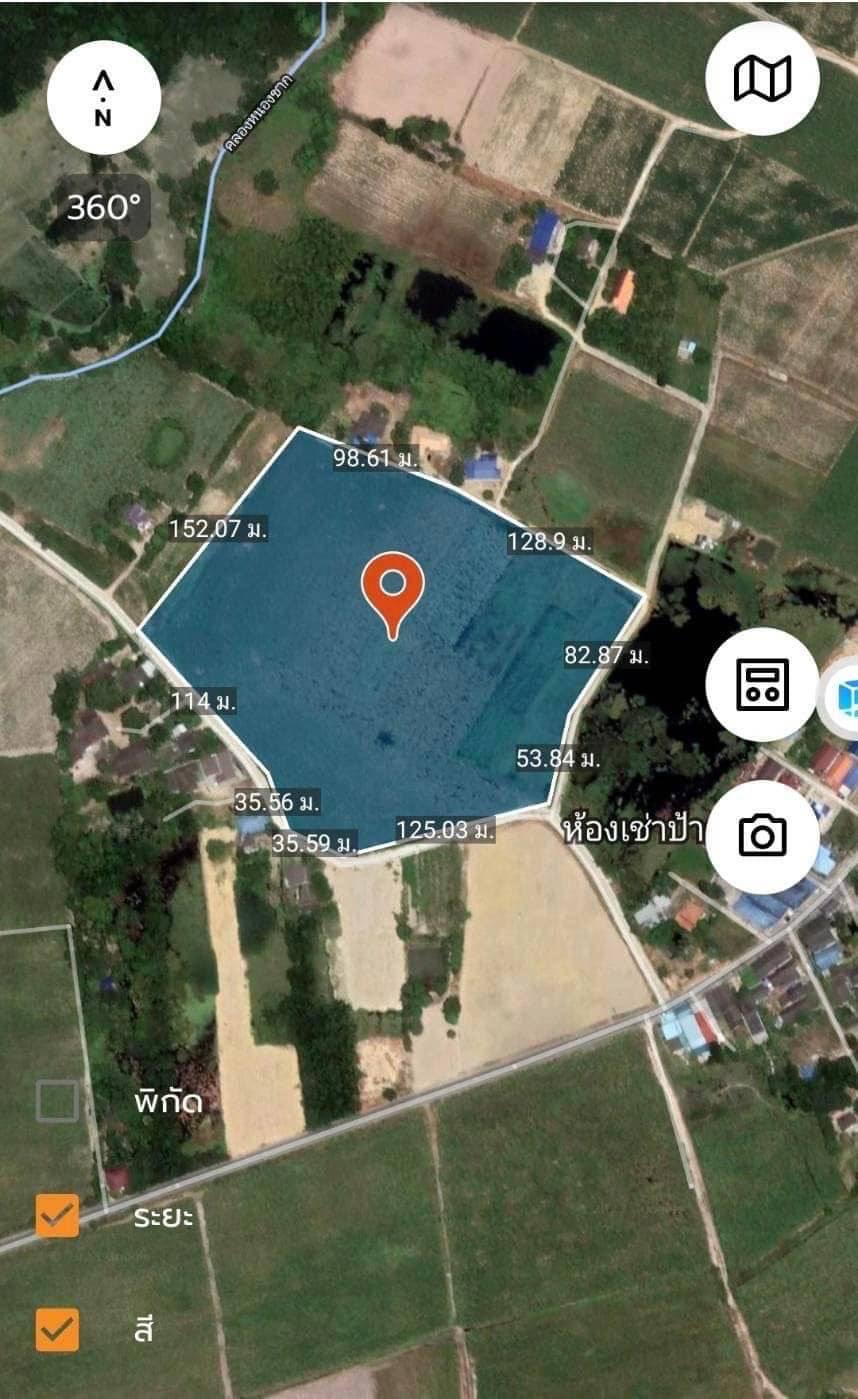The image size is (858, 1399).
Task: Uncheck the ระยะ distance checkbox
Action: pyautogui.click(x=57, y=1215)
